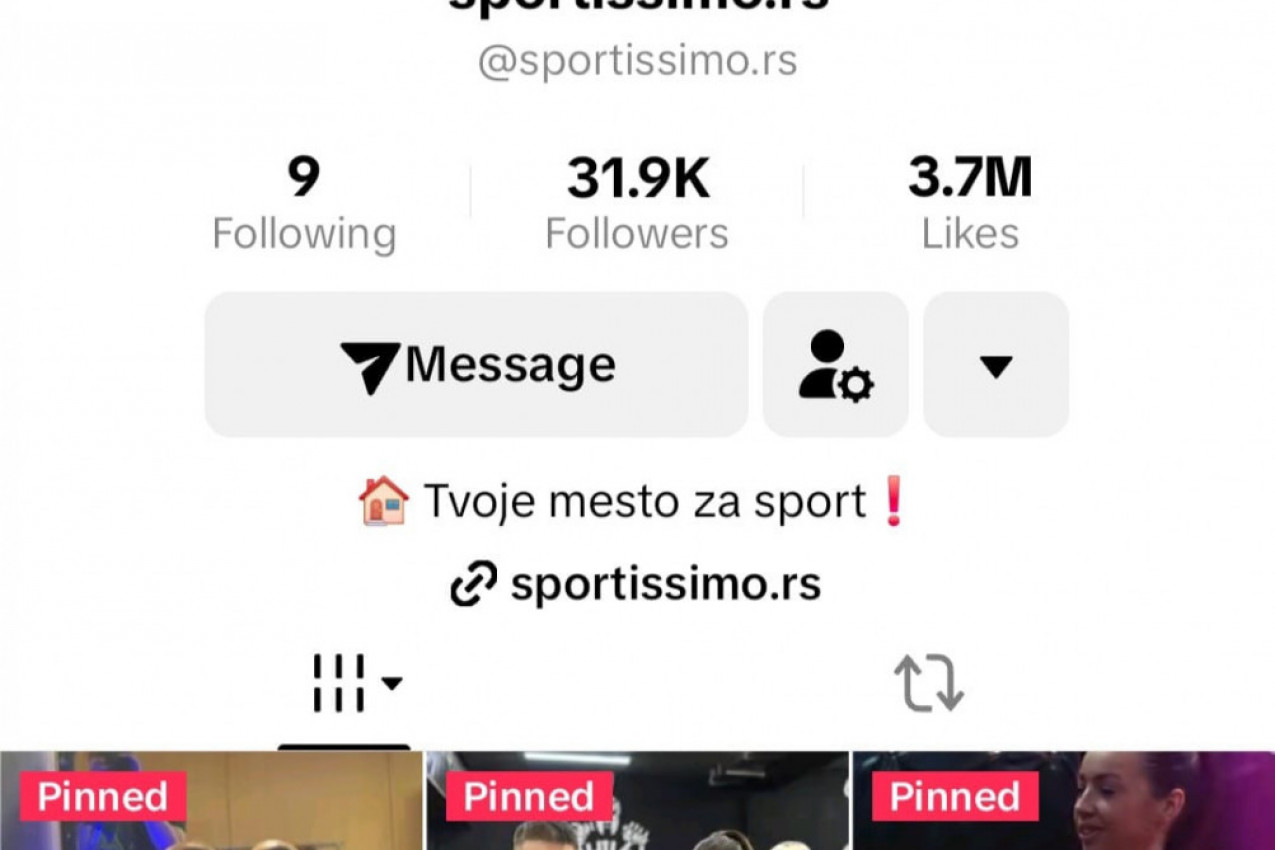Open the first pinned video
This screenshot has height=850, width=1275.
point(211,805)
